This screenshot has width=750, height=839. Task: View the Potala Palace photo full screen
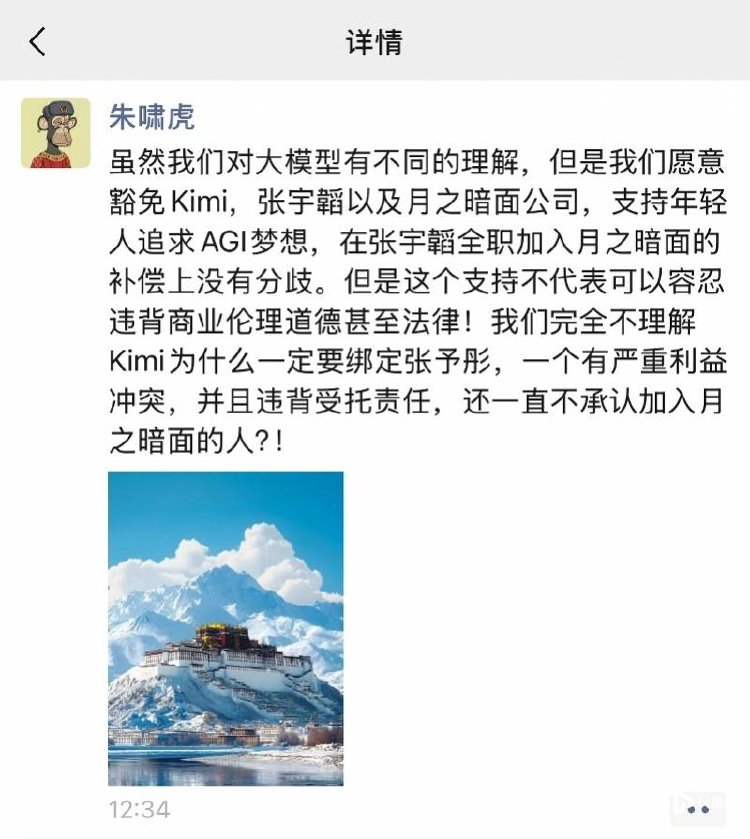click(x=225, y=629)
